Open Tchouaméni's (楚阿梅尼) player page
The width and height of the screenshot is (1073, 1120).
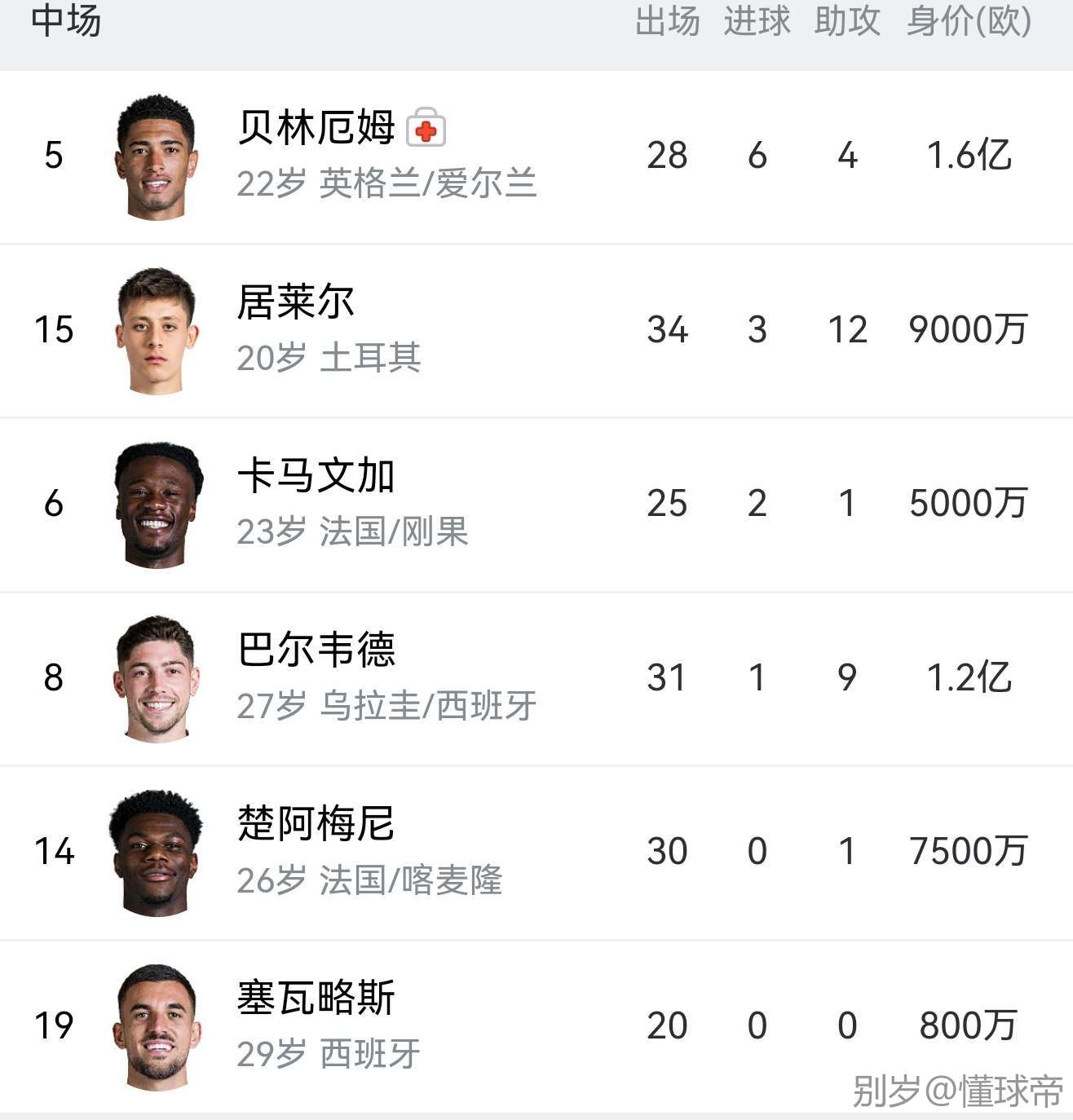tap(316, 824)
